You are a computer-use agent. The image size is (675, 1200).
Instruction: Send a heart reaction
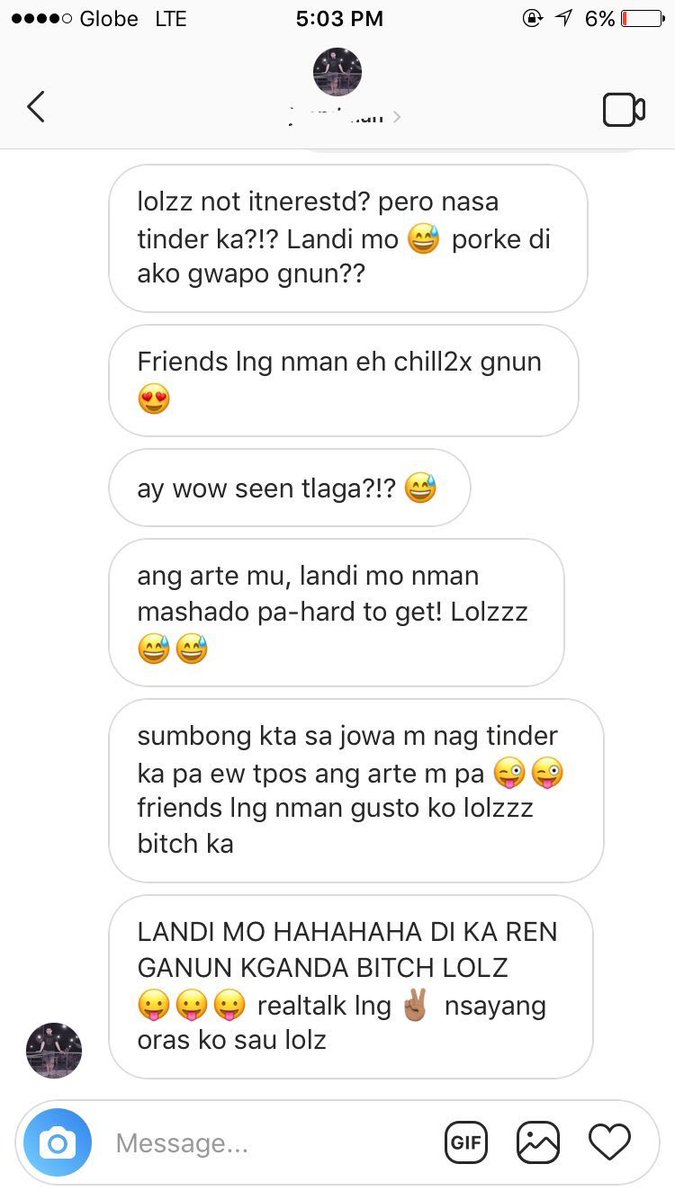609,1142
